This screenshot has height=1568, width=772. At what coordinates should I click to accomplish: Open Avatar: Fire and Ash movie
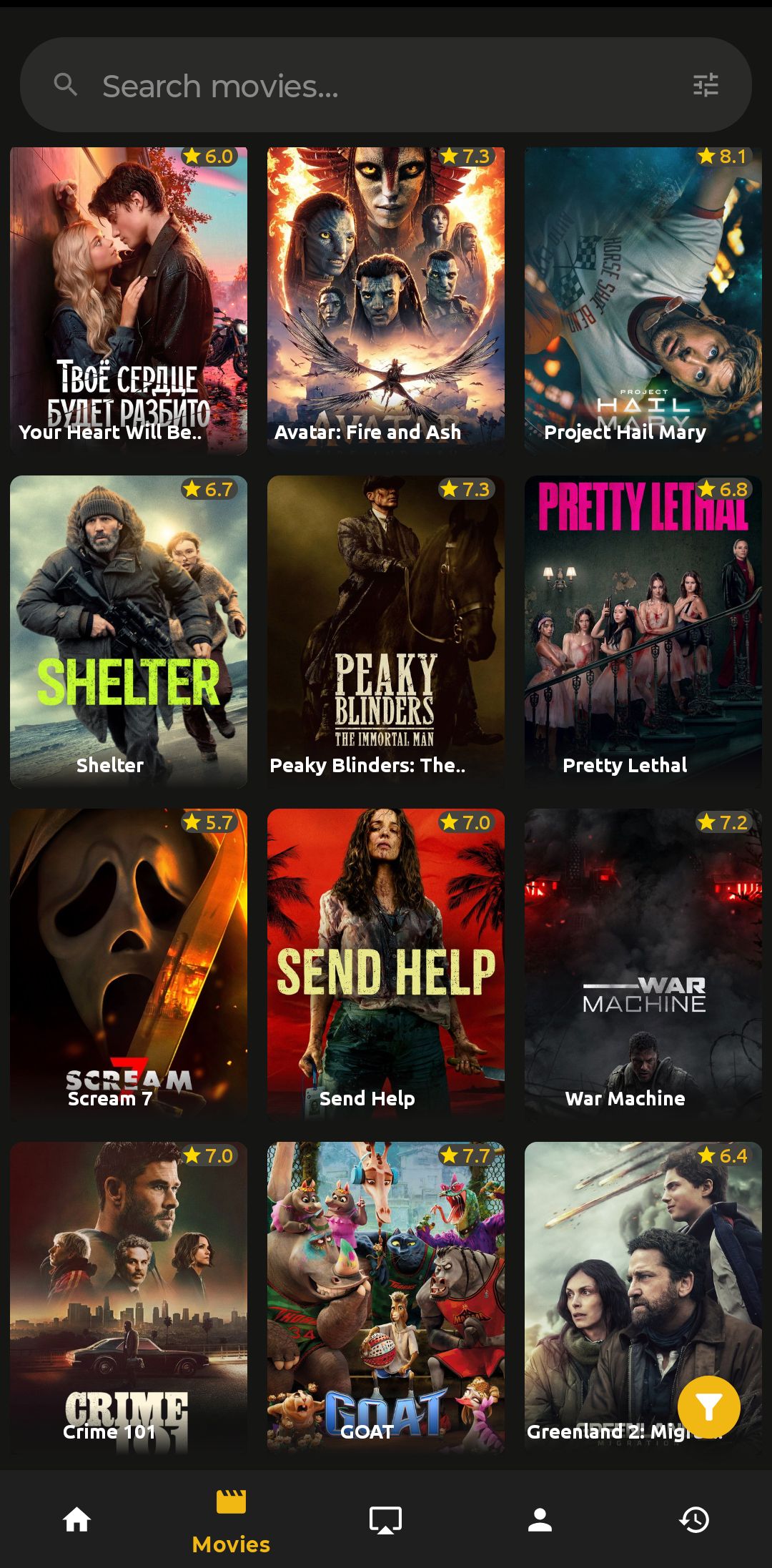pos(386,300)
